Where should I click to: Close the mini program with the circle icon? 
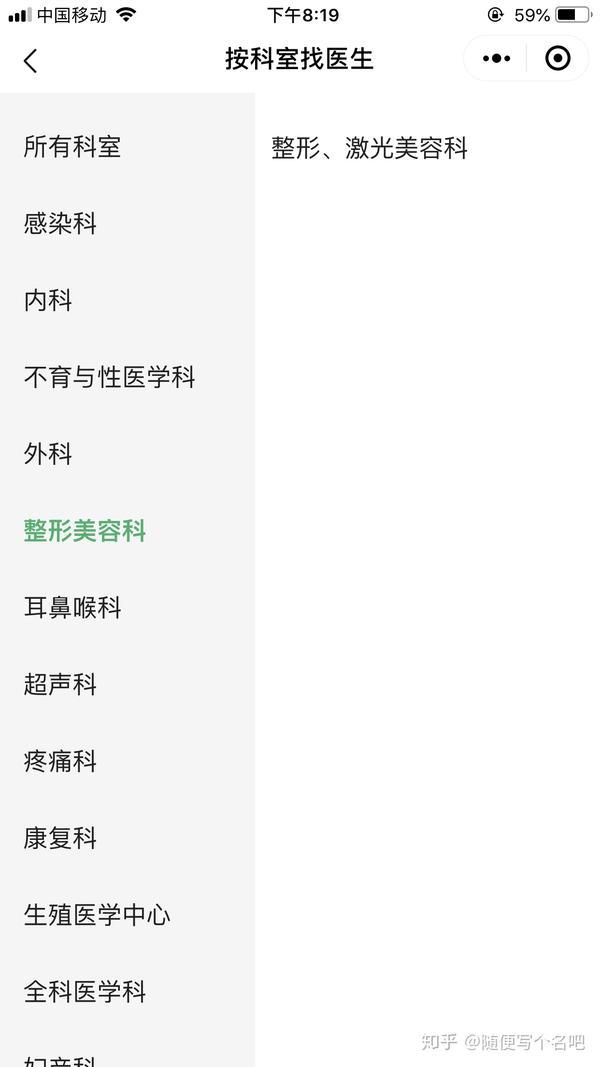coord(558,59)
